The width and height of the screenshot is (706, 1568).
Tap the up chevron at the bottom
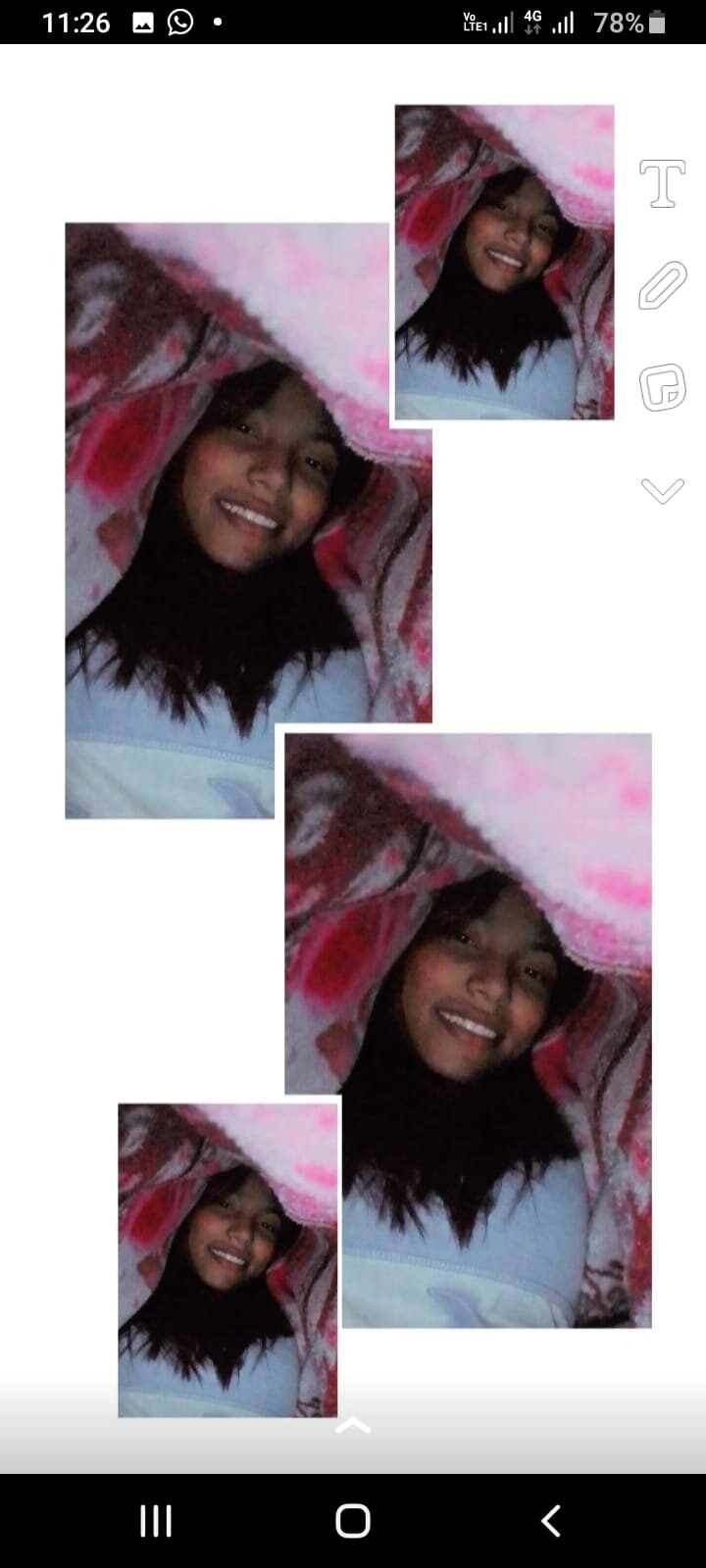(353, 1426)
